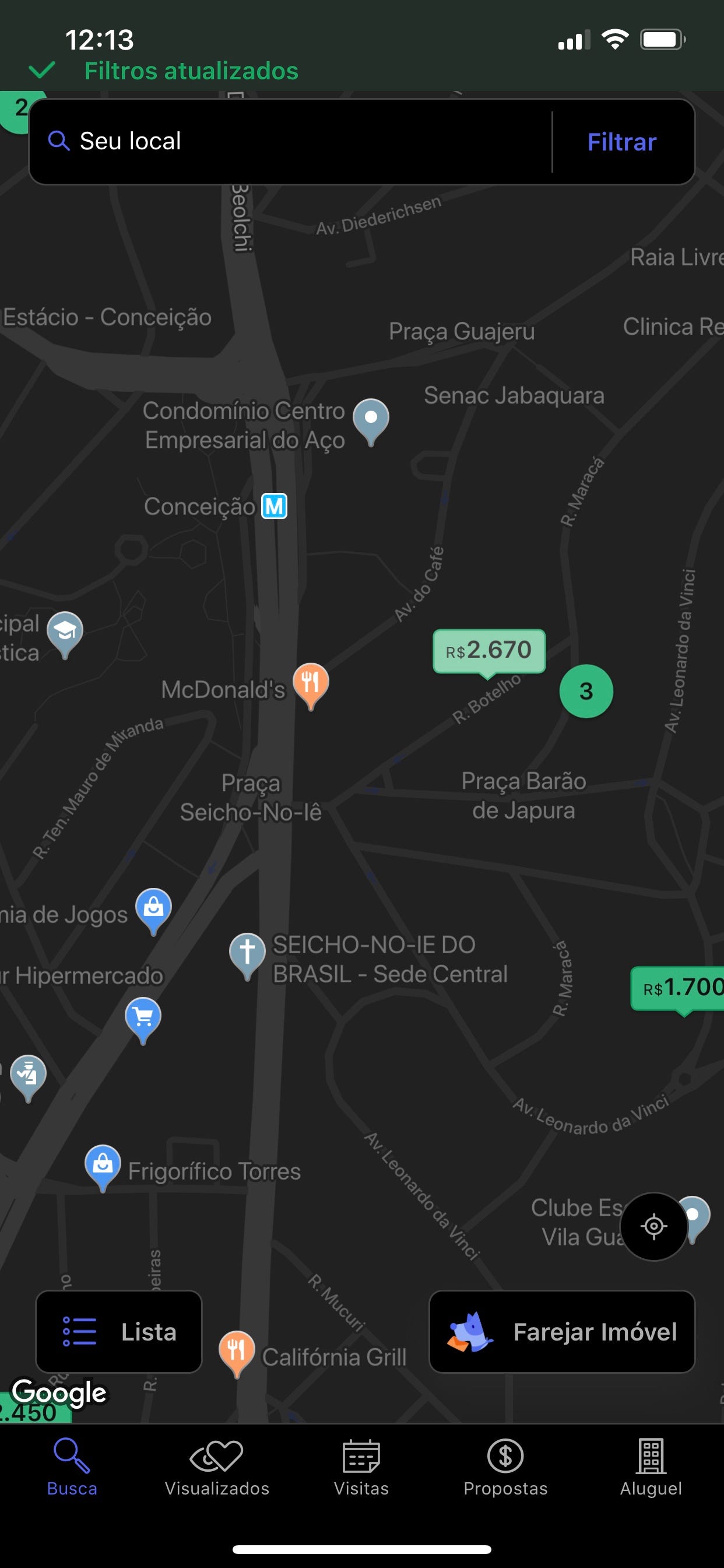Screen dimensions: 724x1568
Task: Tap the Seu local search field
Action: (243, 141)
